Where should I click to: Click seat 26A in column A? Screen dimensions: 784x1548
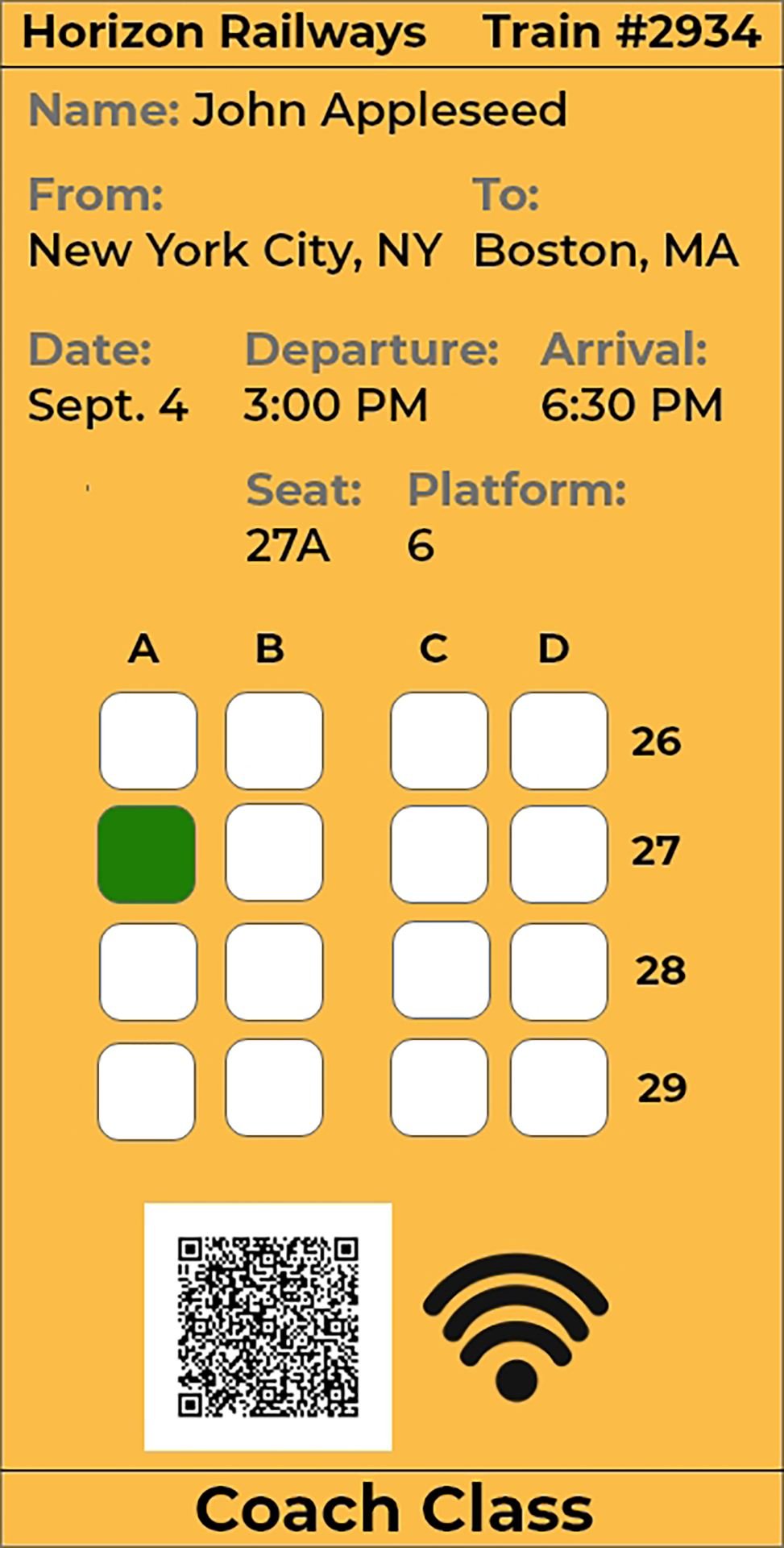point(147,742)
